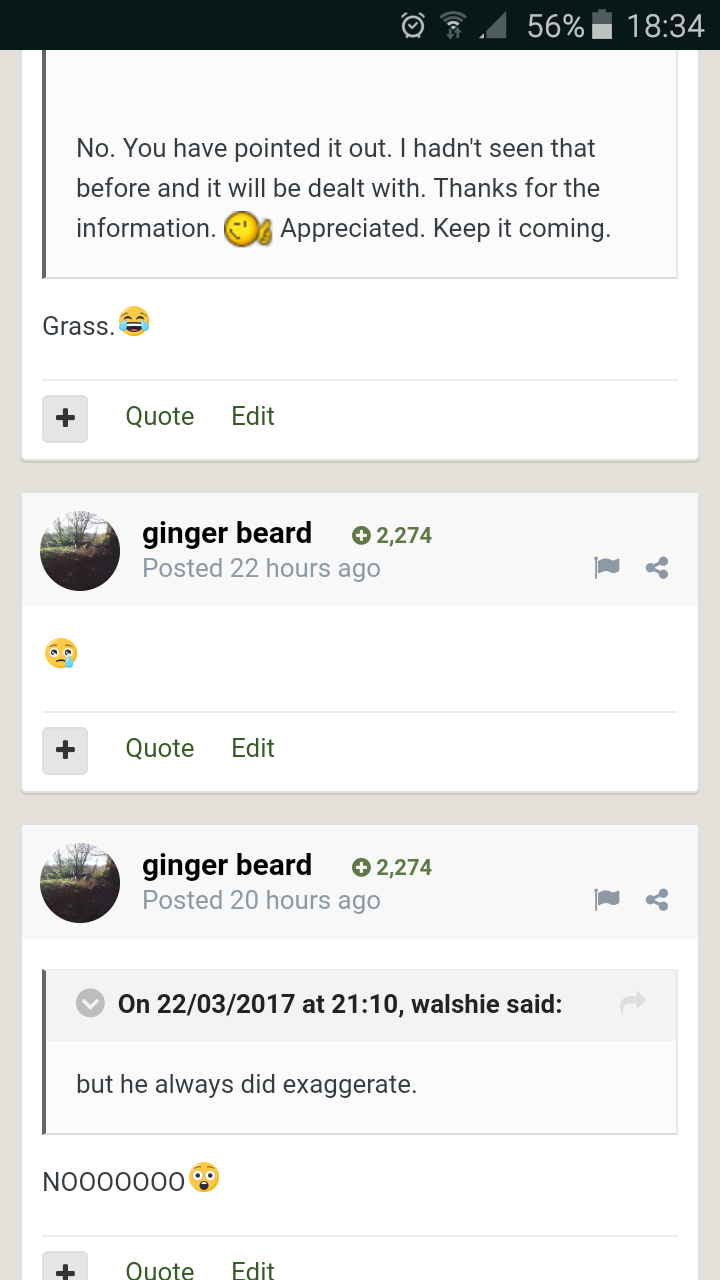
Task: Collapse walshie's quoted message
Action: (91, 1003)
